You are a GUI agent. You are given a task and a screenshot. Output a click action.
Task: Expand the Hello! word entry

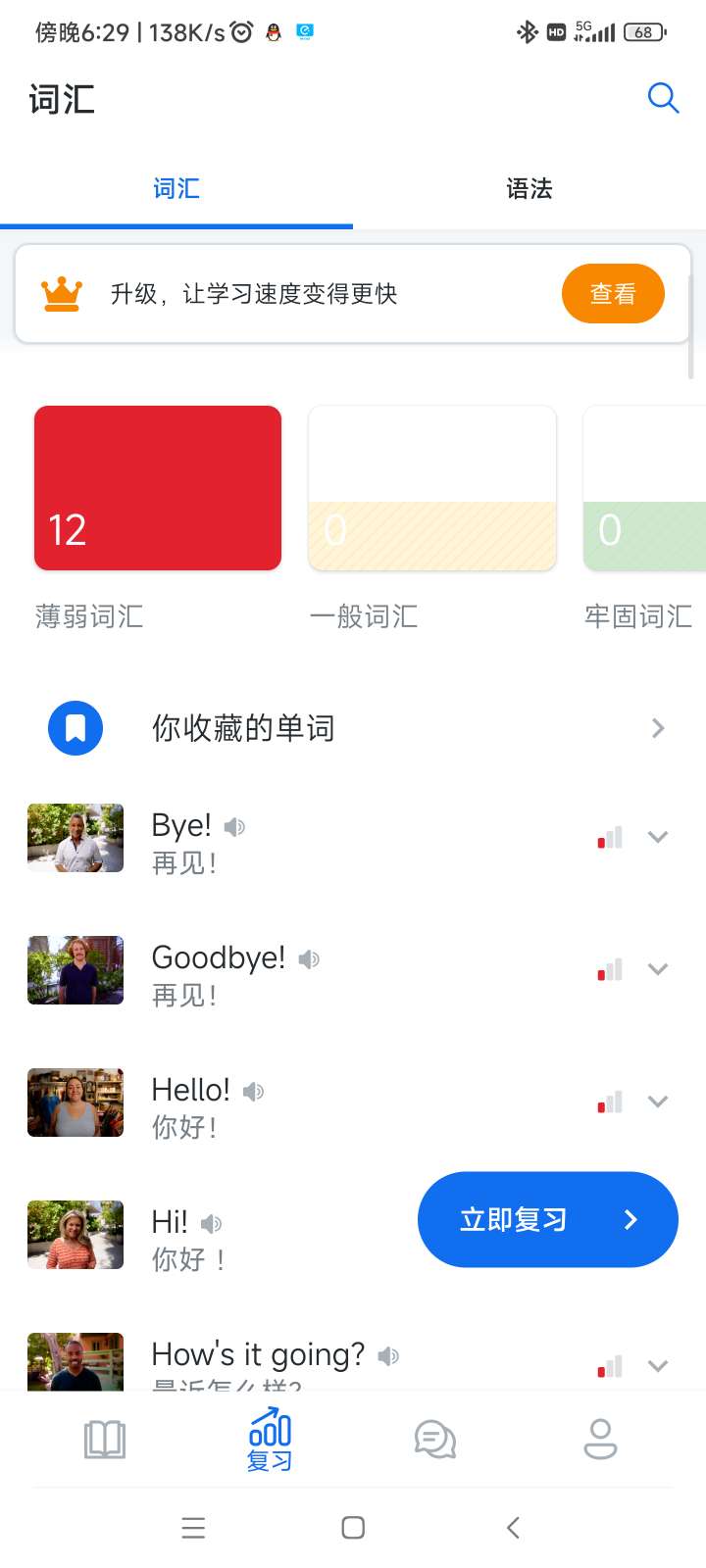(x=658, y=1102)
